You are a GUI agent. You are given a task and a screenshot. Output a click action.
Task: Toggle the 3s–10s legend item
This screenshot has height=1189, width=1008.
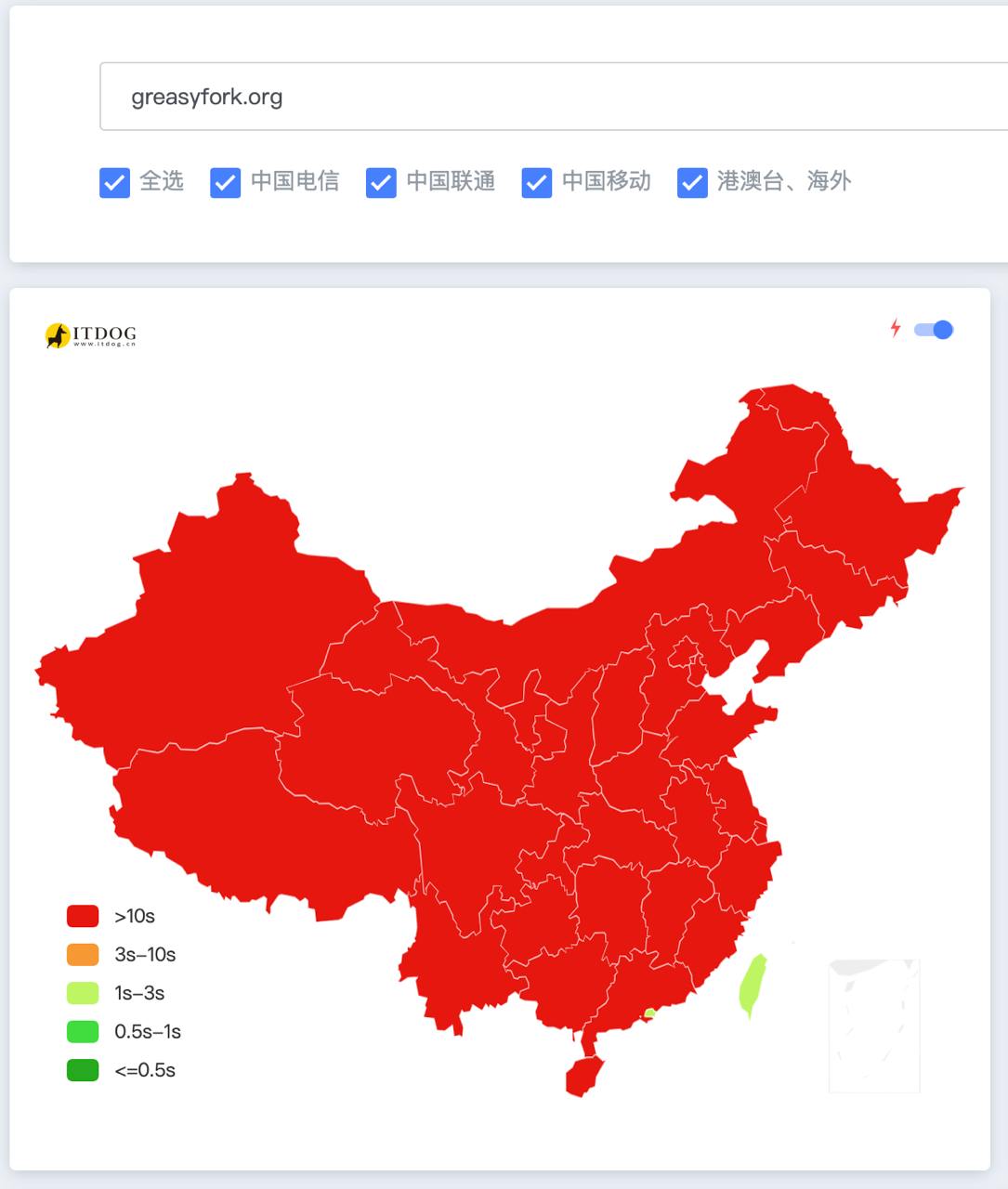coord(83,954)
